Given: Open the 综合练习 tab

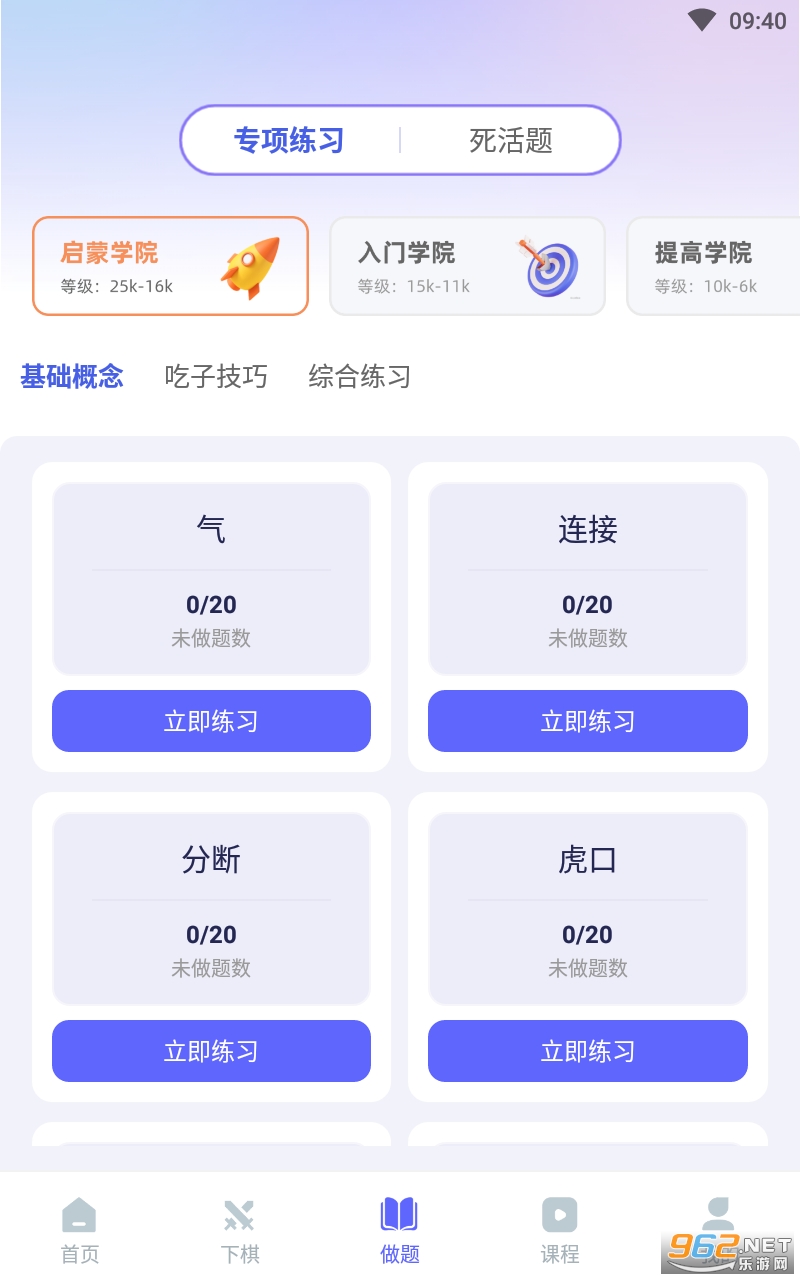Looking at the screenshot, I should point(359,377).
